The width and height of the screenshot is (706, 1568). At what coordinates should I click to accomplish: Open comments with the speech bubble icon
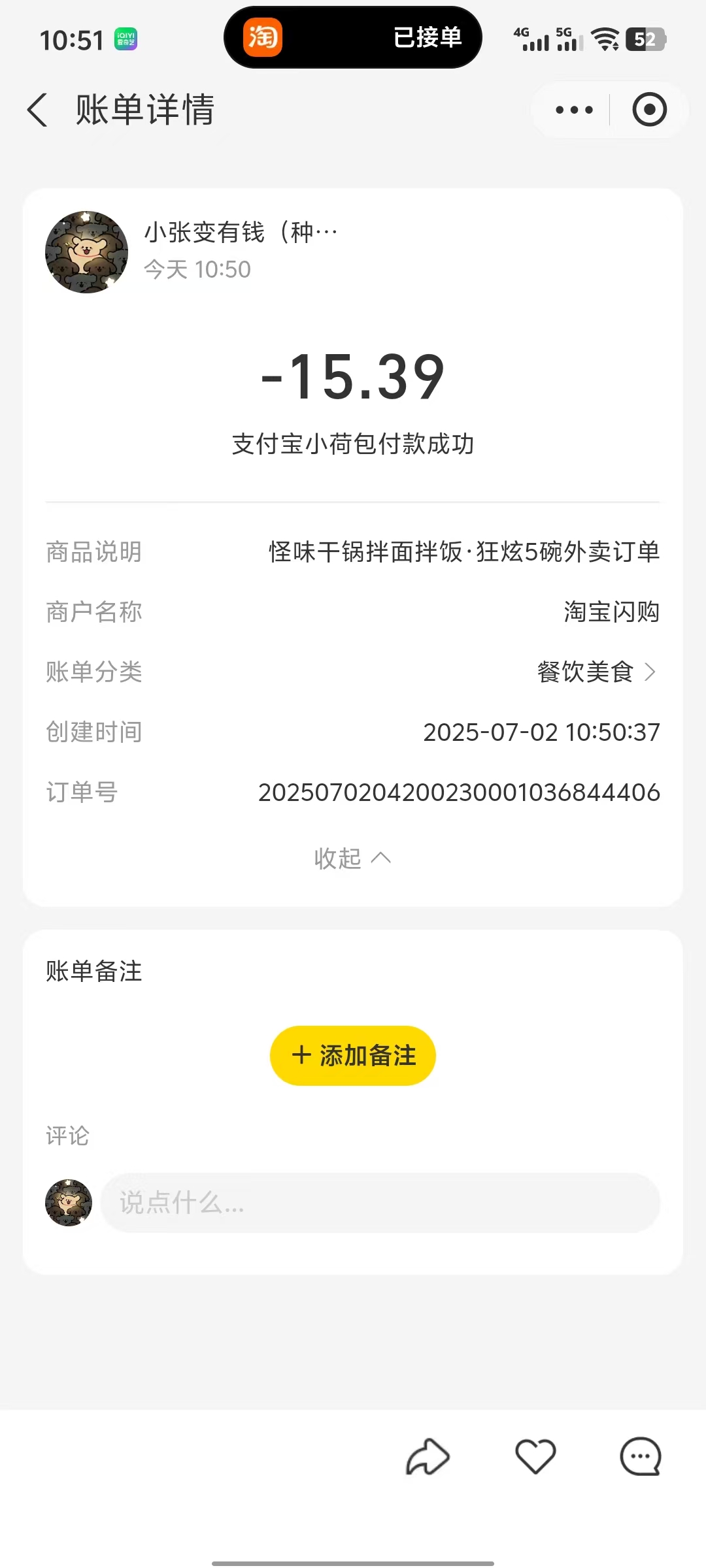[641, 1457]
